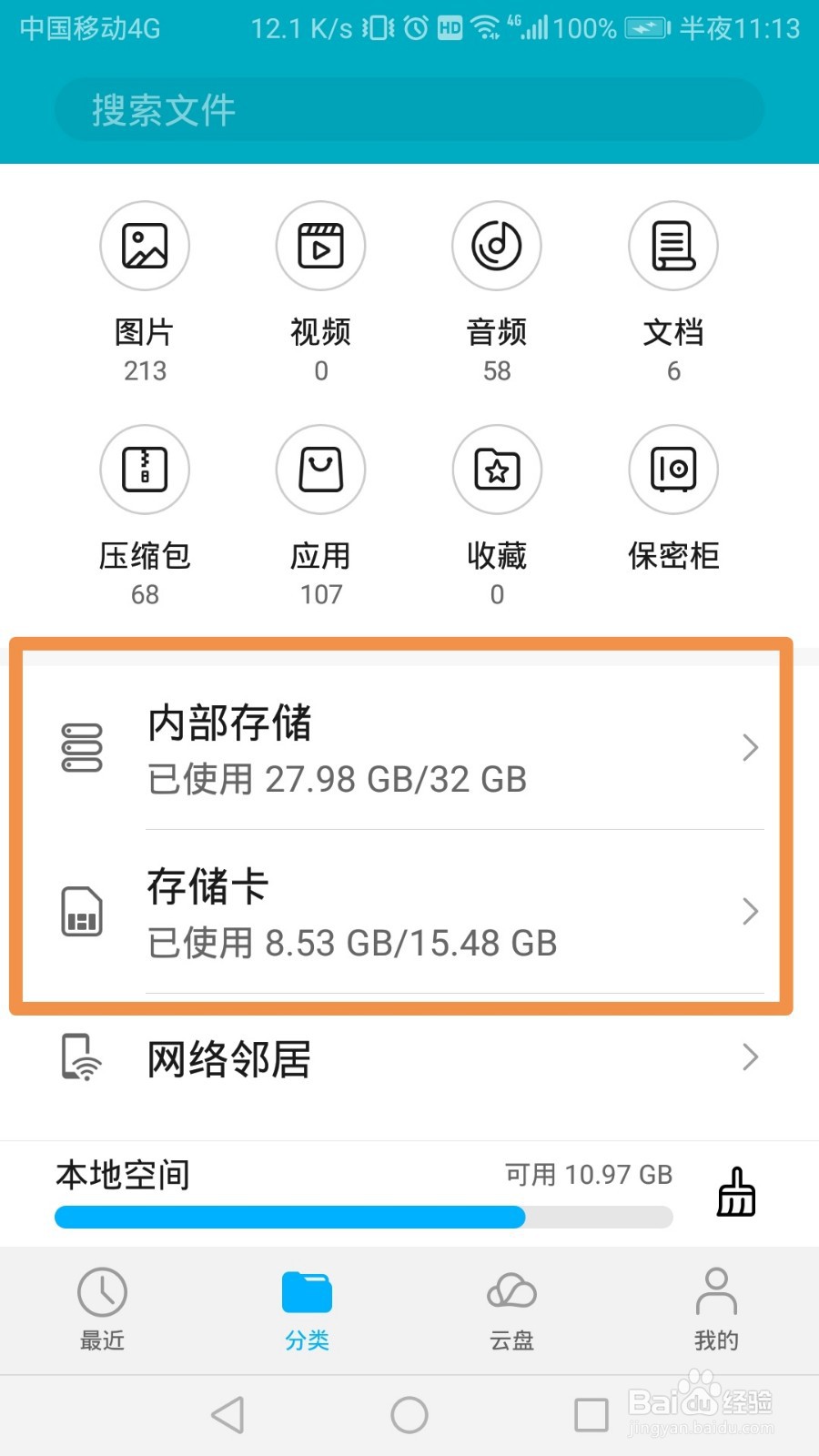Open 存储卡 SD card storage
This screenshot has width=819, height=1456.
409,912
